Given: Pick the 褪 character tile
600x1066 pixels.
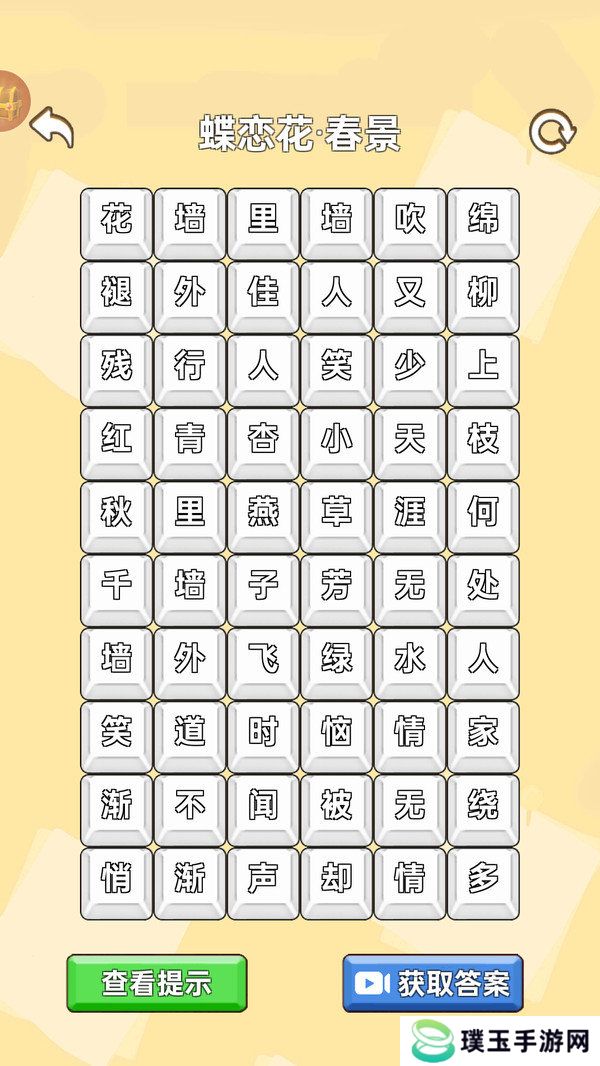Looking at the screenshot, I should pyautogui.click(x=117, y=297).
